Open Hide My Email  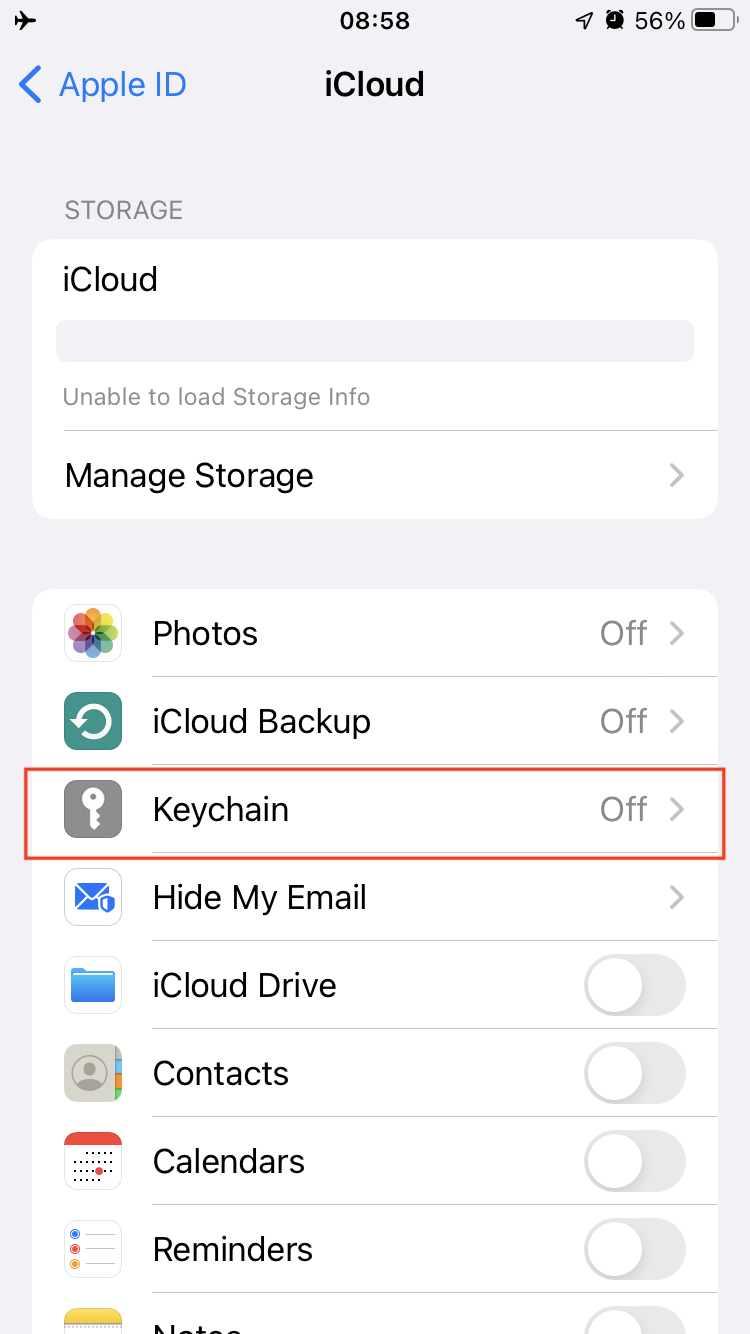375,897
